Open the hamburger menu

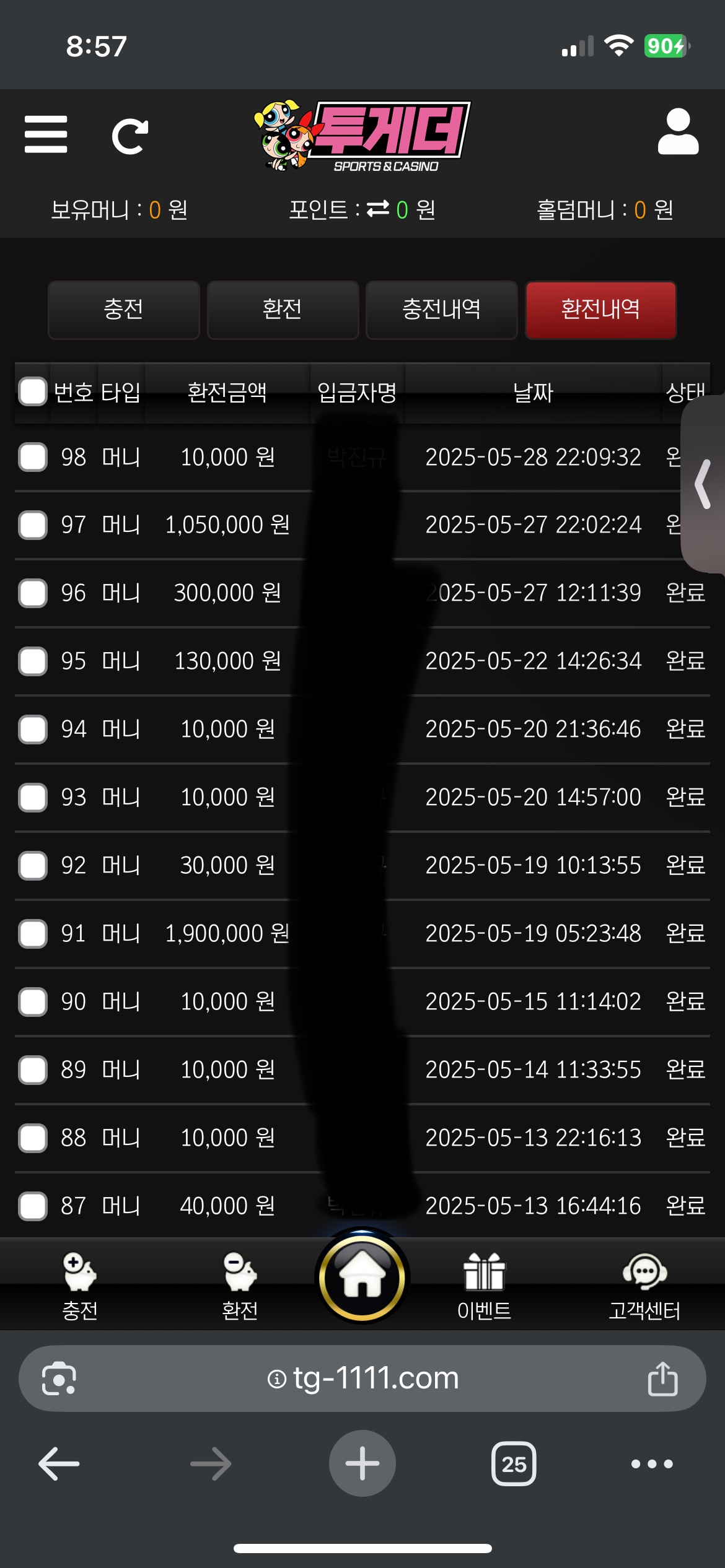click(x=46, y=134)
